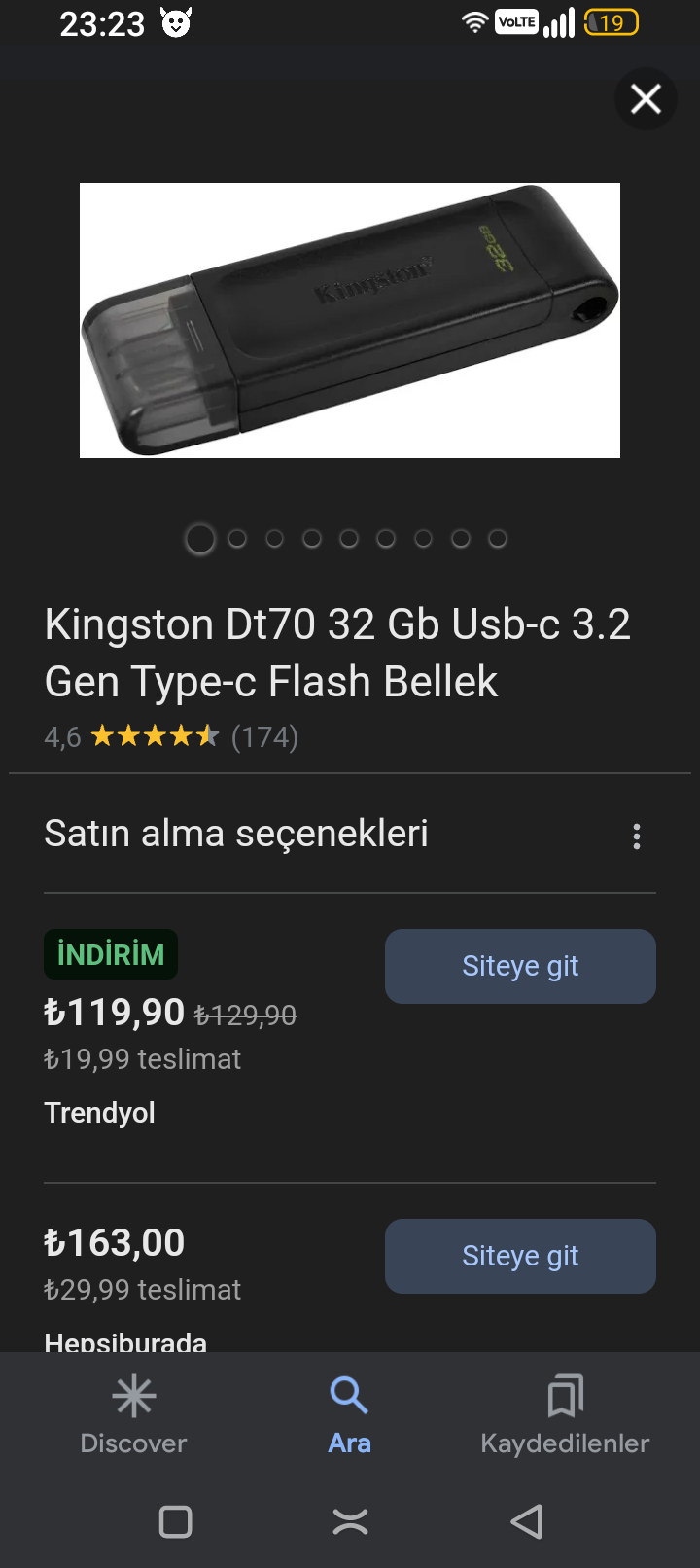
Task: Open the Kaydedilenler tab
Action: pyautogui.click(x=565, y=1415)
